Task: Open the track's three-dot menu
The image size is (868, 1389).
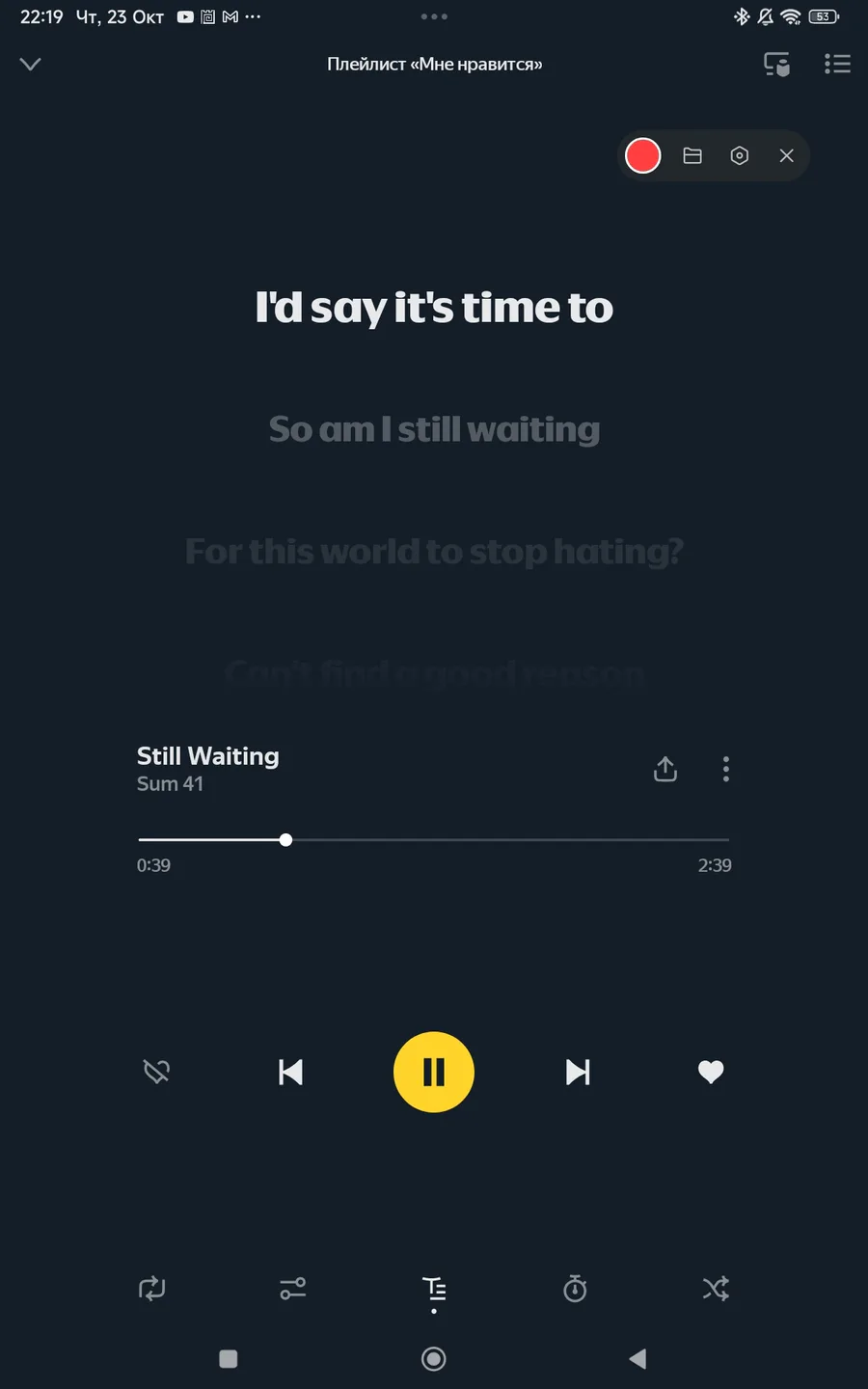Action: 726,769
